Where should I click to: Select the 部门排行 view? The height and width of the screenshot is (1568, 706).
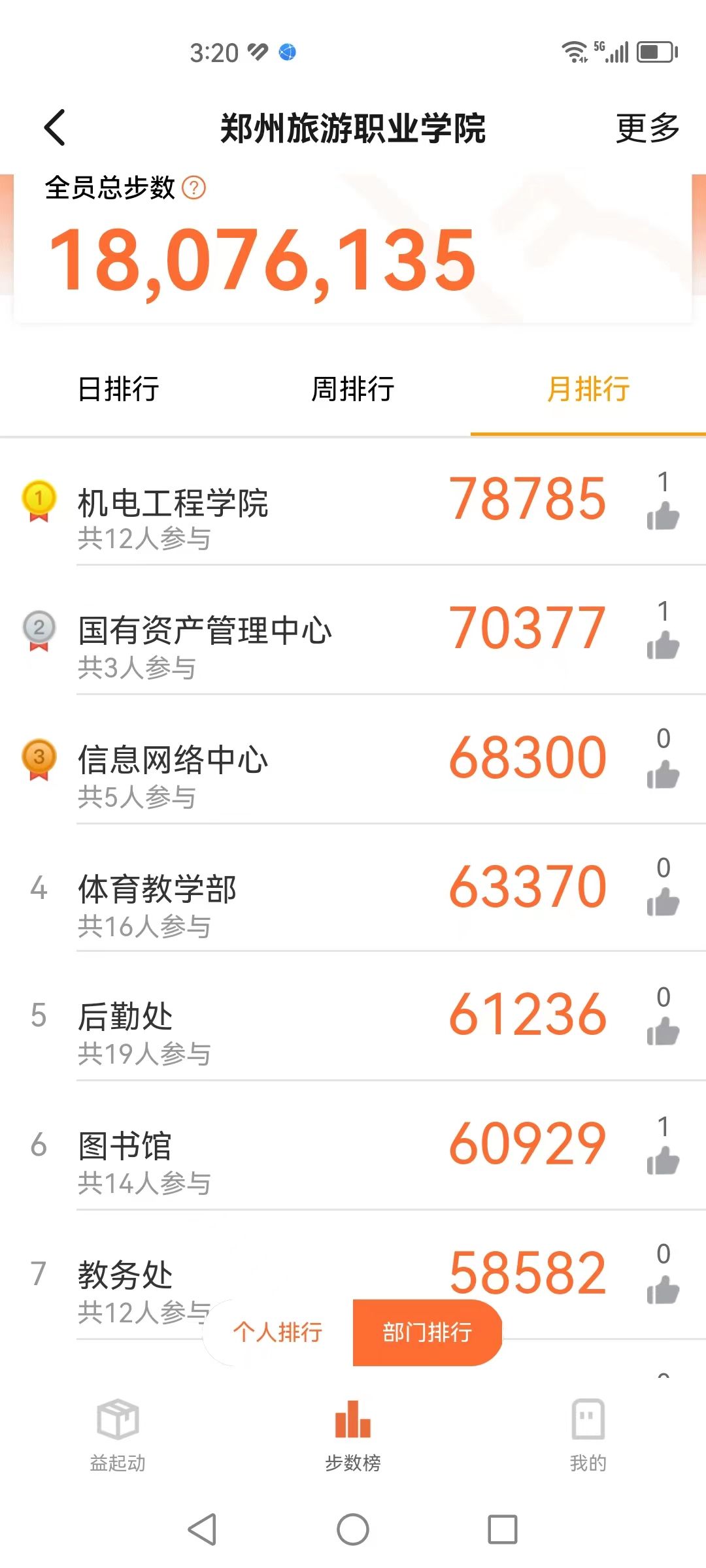point(428,1332)
